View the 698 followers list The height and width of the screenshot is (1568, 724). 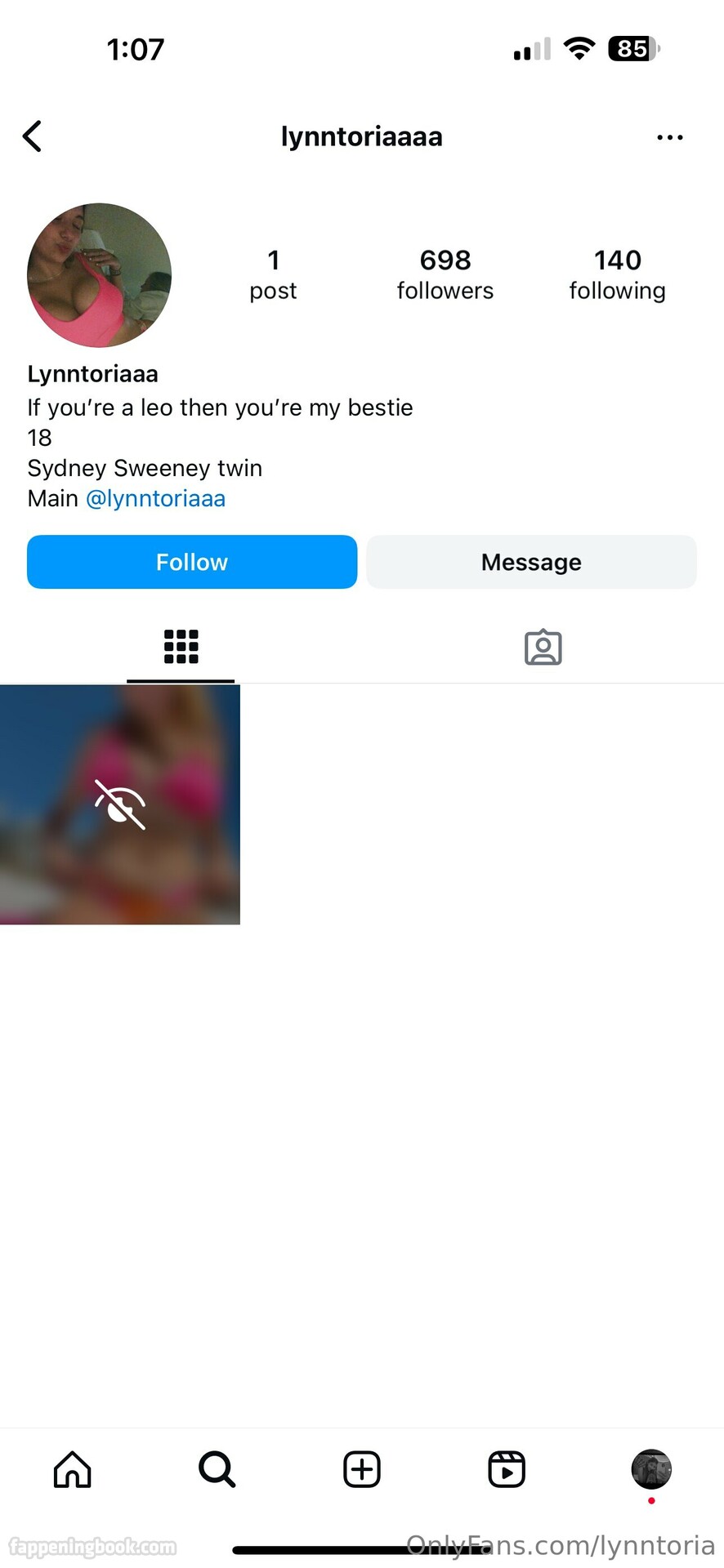[445, 274]
